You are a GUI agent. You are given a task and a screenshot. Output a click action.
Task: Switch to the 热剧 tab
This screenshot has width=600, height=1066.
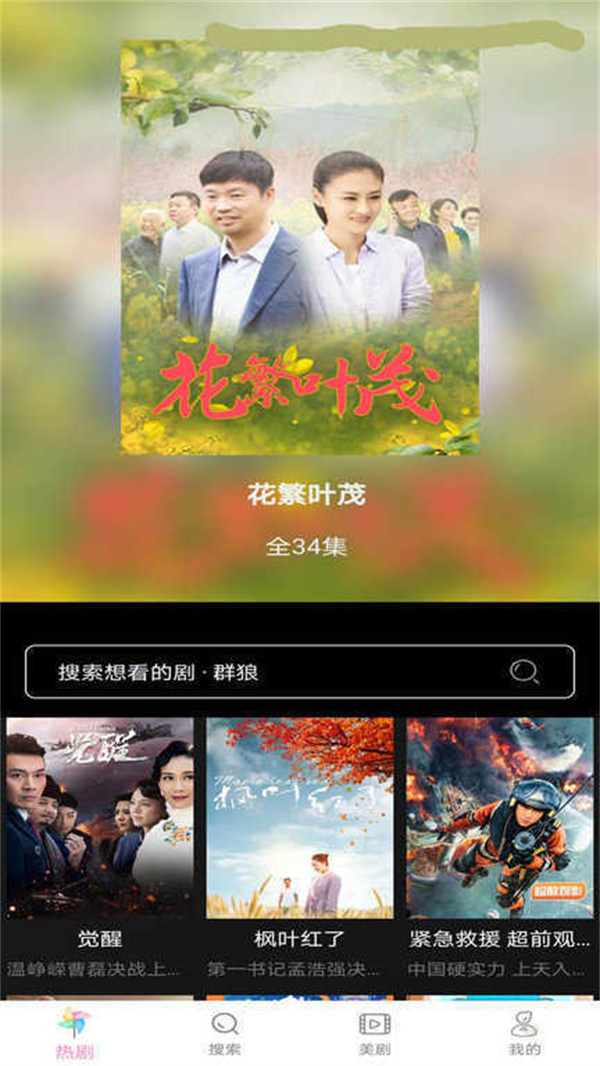[75, 1033]
